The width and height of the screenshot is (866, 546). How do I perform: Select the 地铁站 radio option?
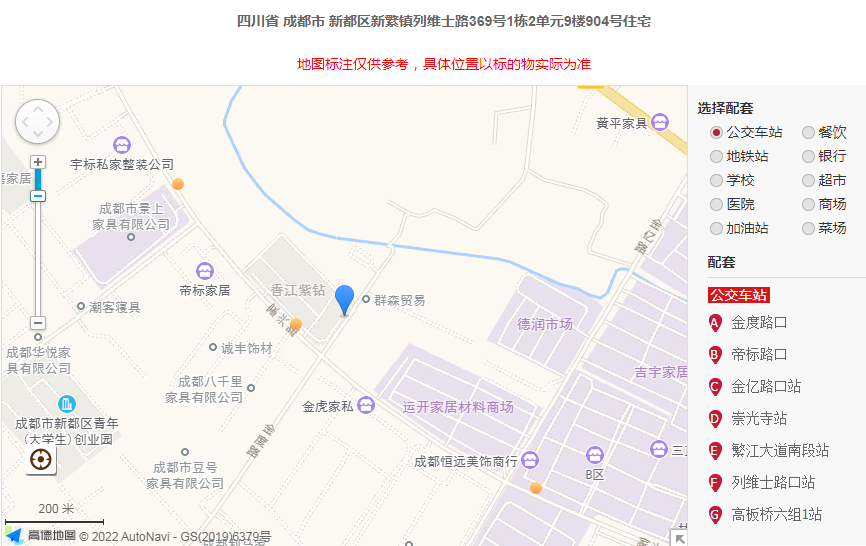[716, 156]
